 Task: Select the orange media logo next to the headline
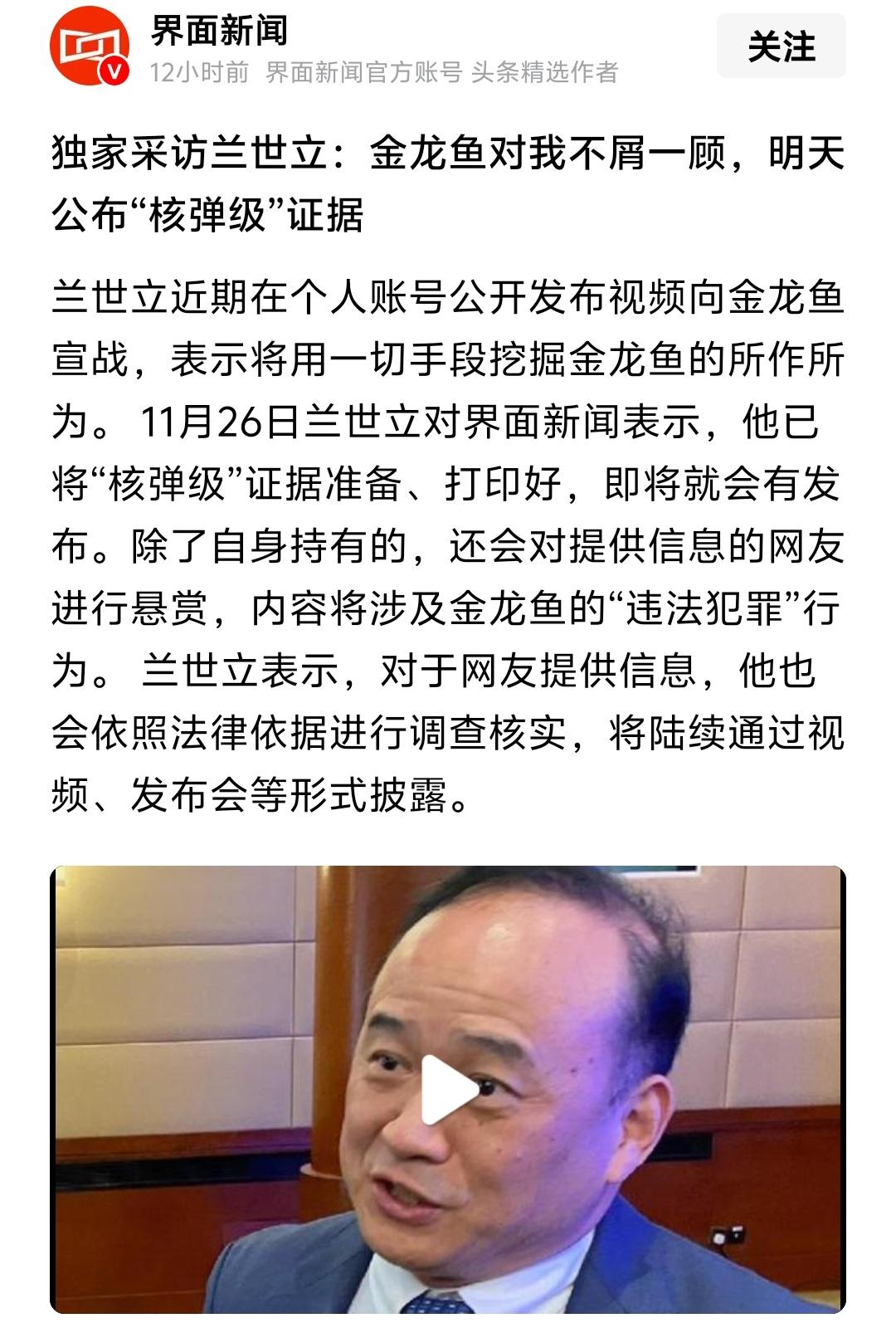tap(86, 48)
